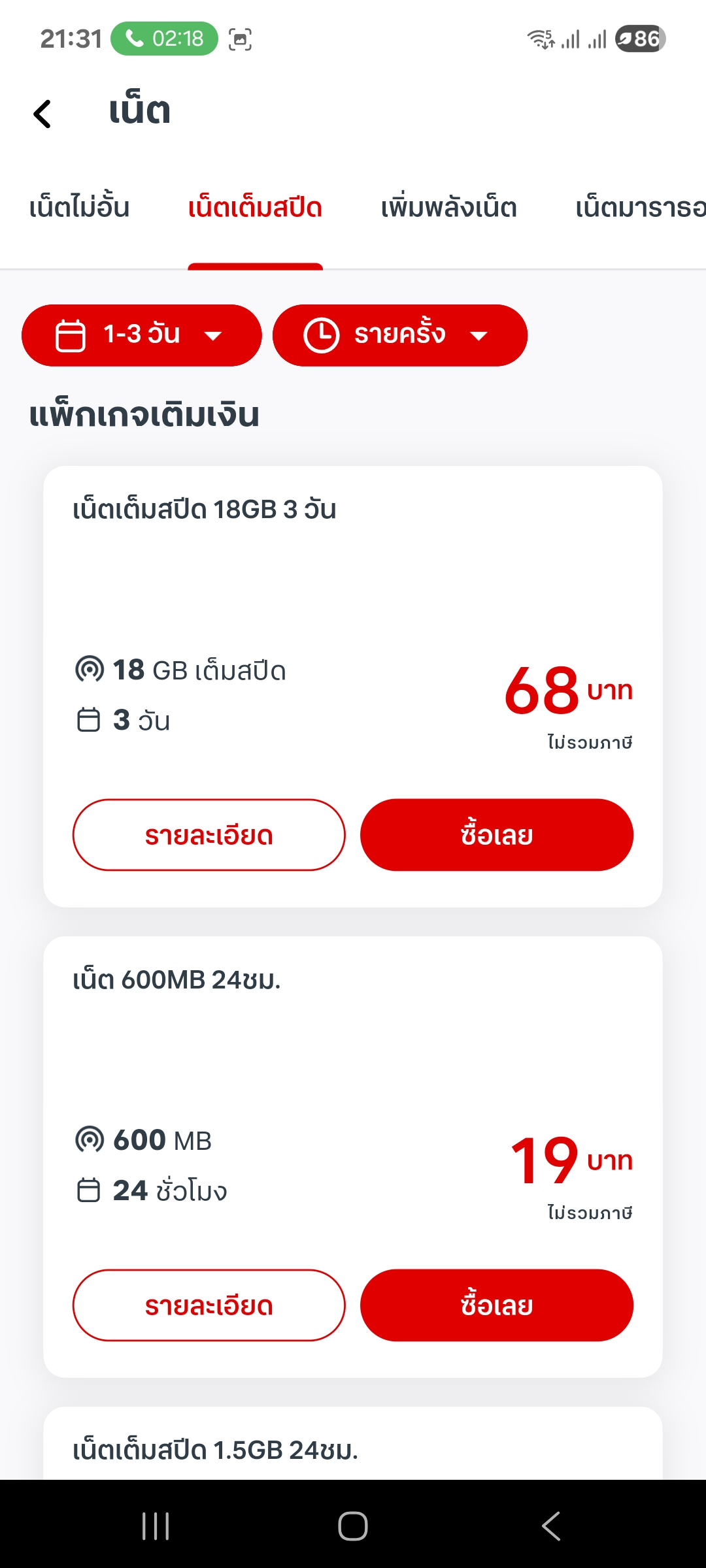Select the เน็ตเต็มสปีด tab
This screenshot has height=1568, width=706.
[255, 208]
